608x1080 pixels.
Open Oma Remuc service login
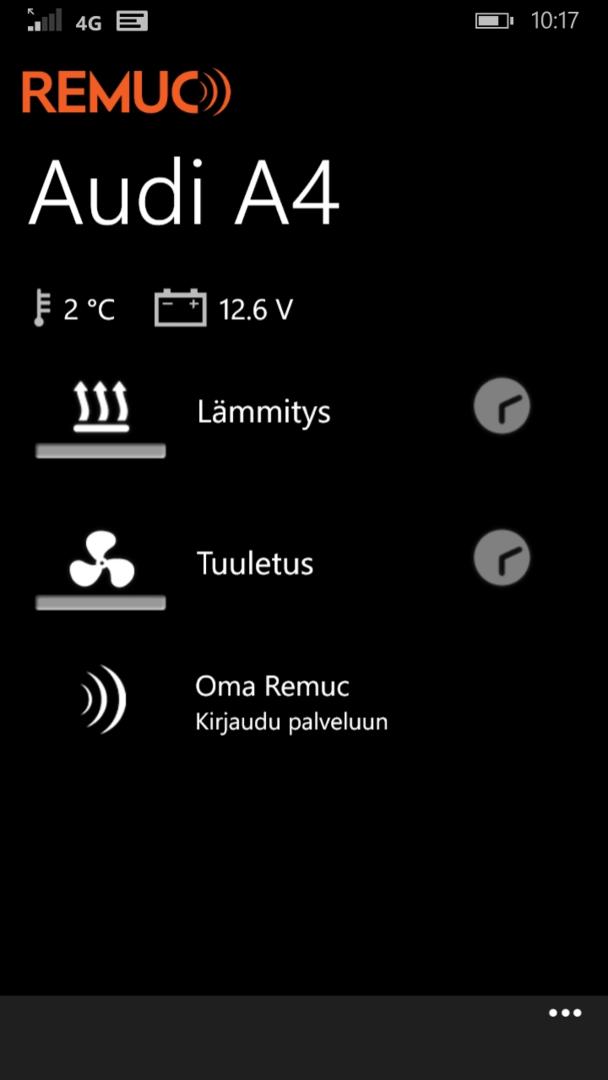(272, 701)
